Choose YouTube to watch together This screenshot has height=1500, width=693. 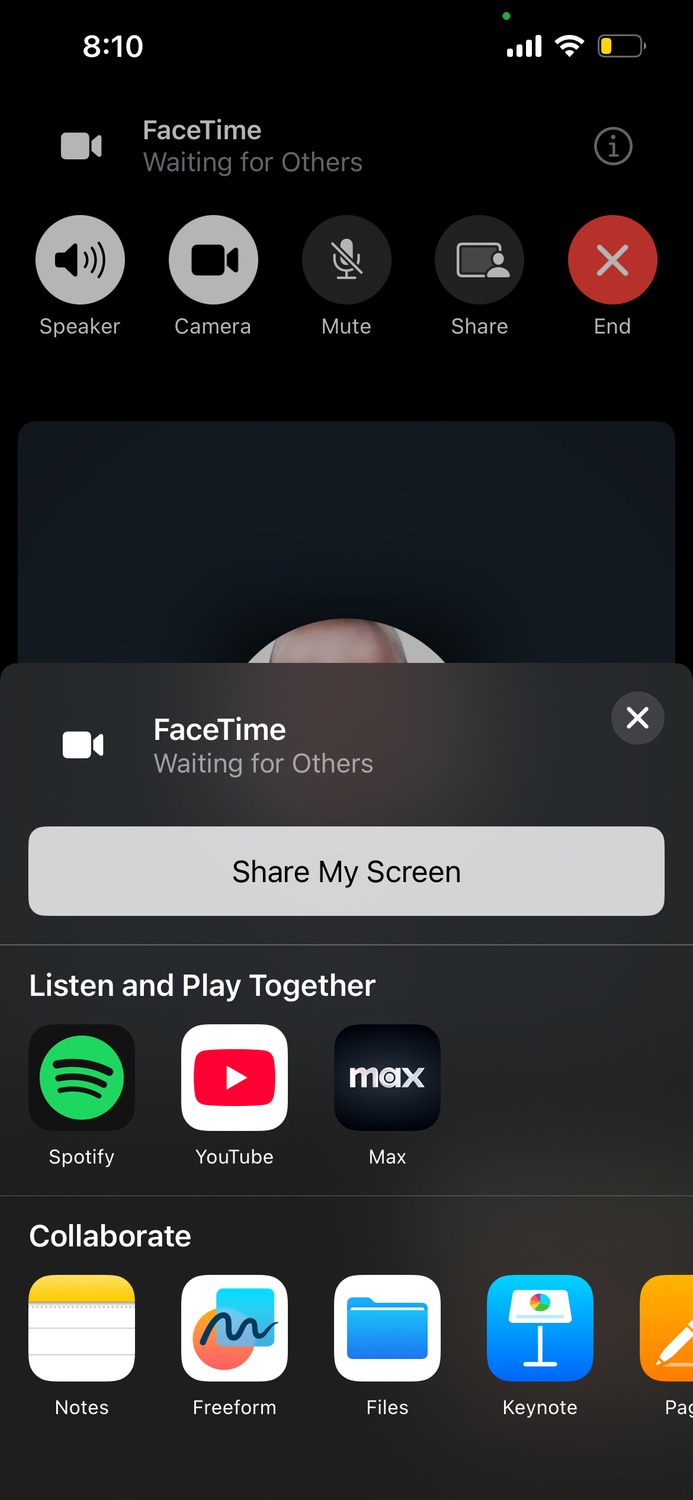(234, 1077)
